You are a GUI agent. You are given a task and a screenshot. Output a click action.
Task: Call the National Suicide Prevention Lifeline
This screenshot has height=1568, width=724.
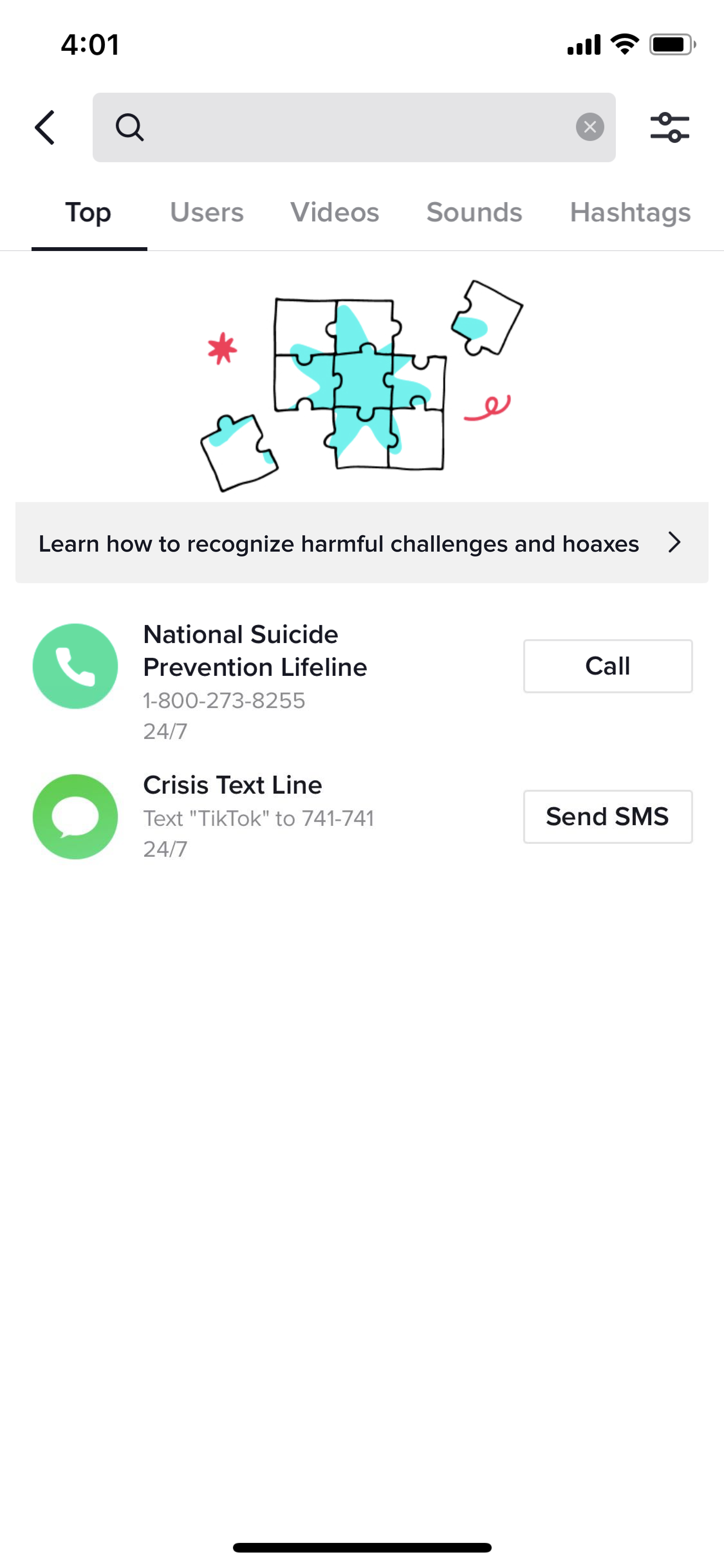coord(608,666)
